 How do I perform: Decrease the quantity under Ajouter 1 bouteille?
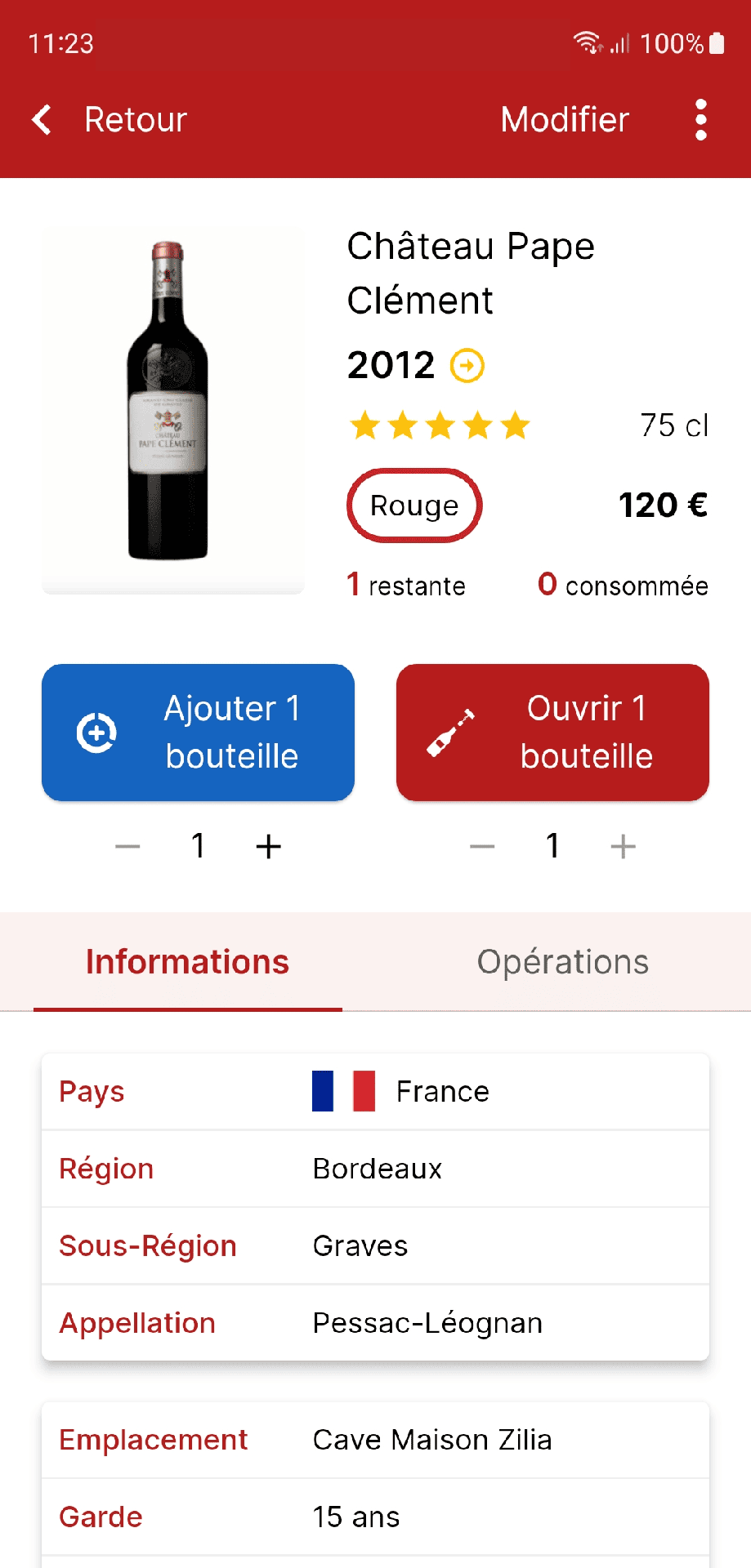coord(127,847)
